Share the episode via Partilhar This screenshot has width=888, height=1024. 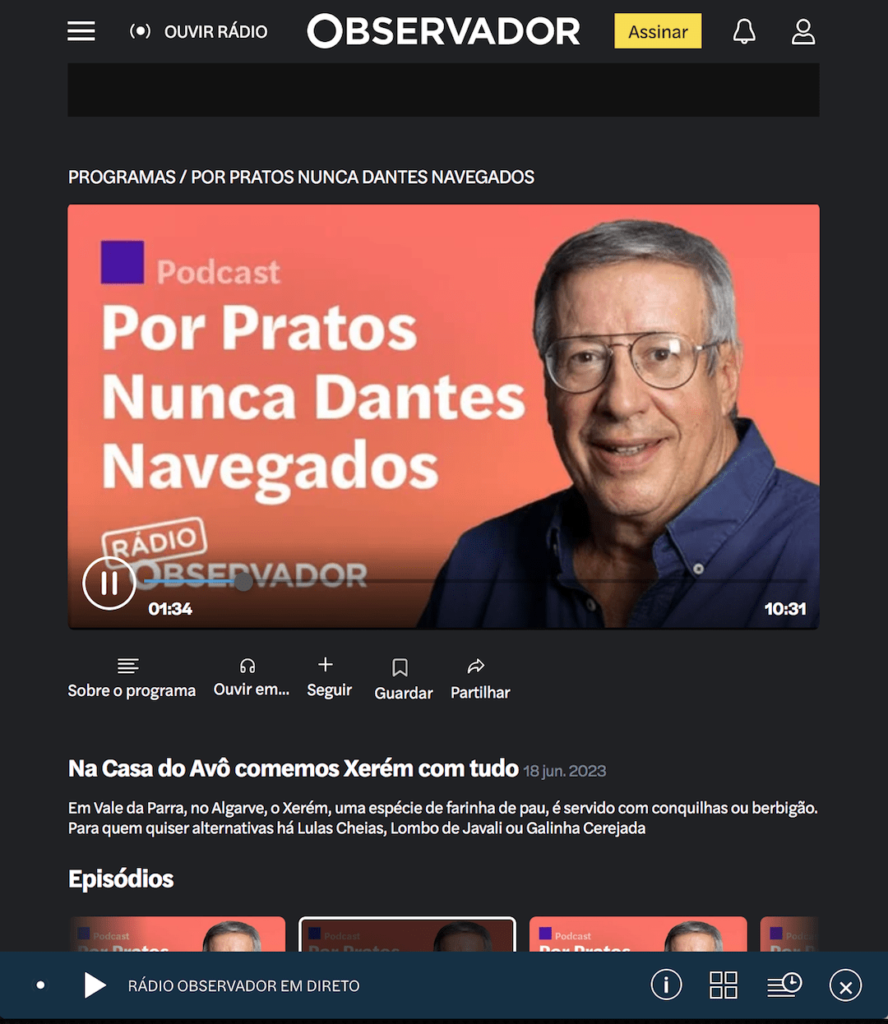(480, 679)
